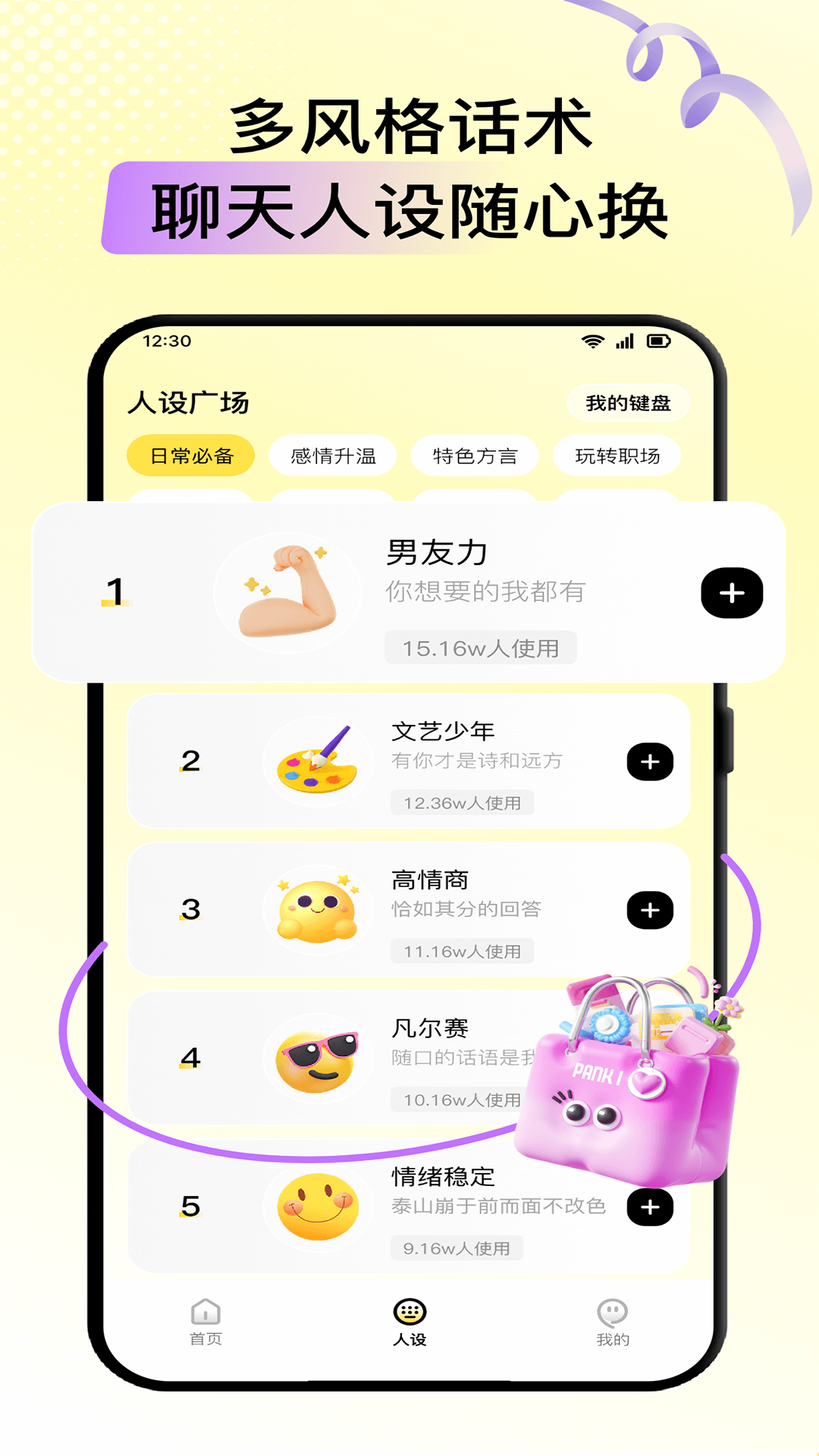This screenshot has width=819, height=1456.
Task: Click the paint palette icon for 文艺少年
Action: pyautogui.click(x=318, y=762)
